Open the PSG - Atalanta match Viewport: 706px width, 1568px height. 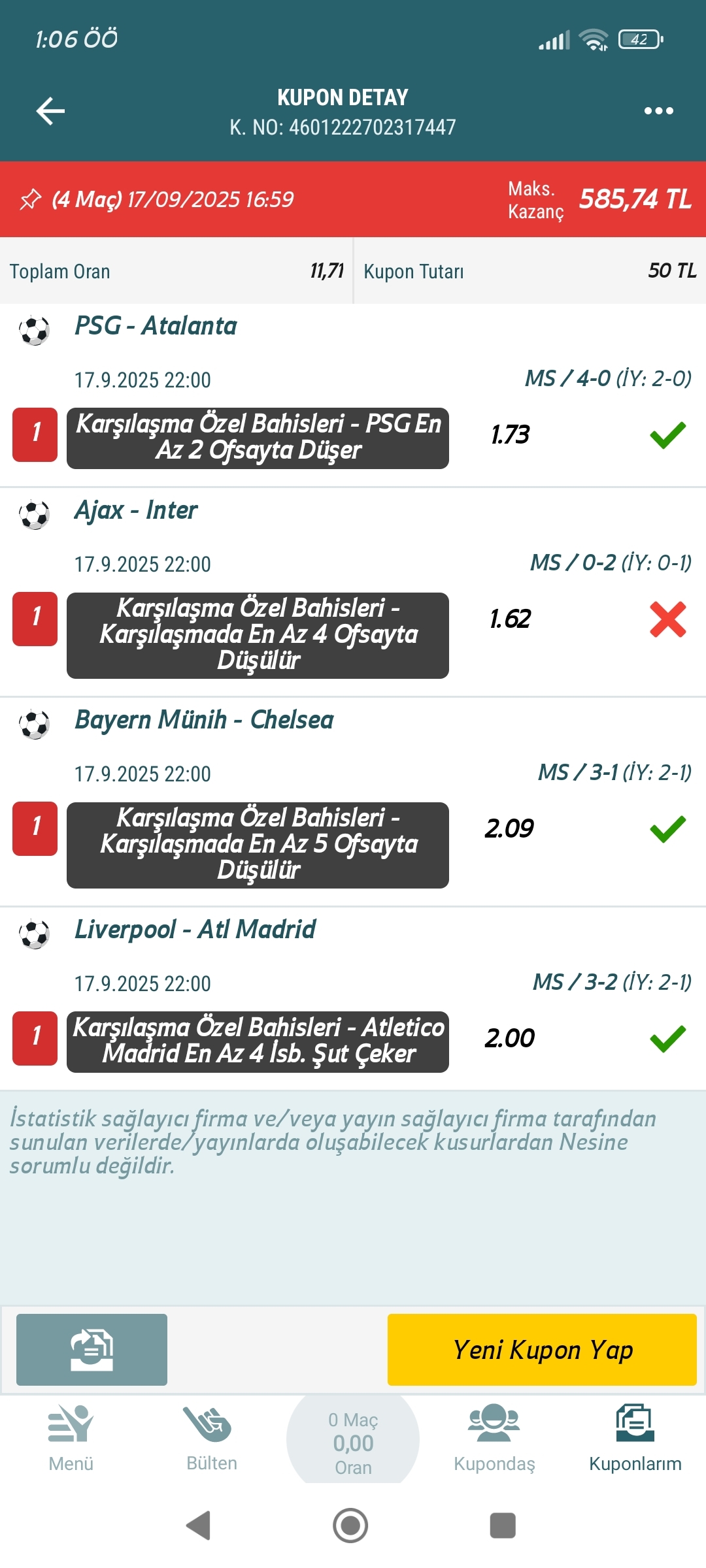(156, 326)
